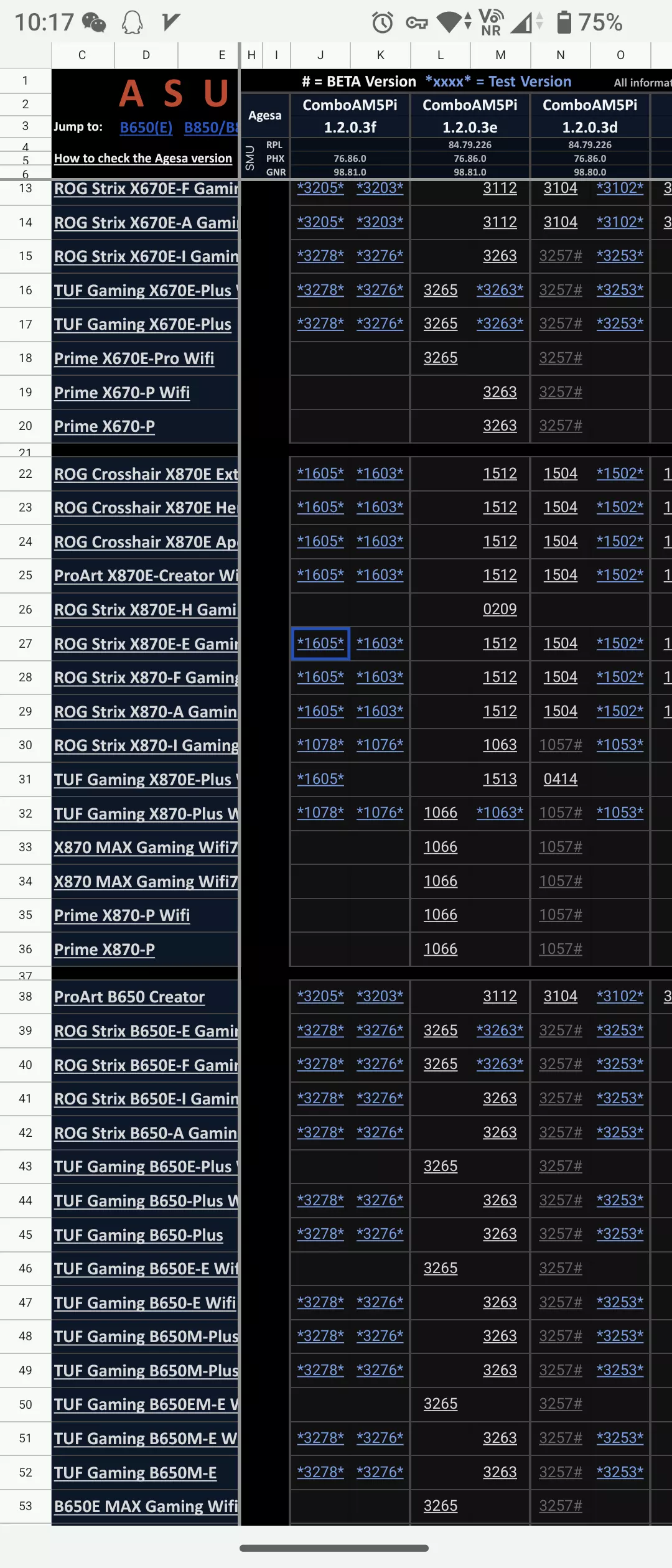Viewport: 672px width, 1568px height.
Task: Open ROG Strix X870-I Gaming link
Action: tap(146, 745)
